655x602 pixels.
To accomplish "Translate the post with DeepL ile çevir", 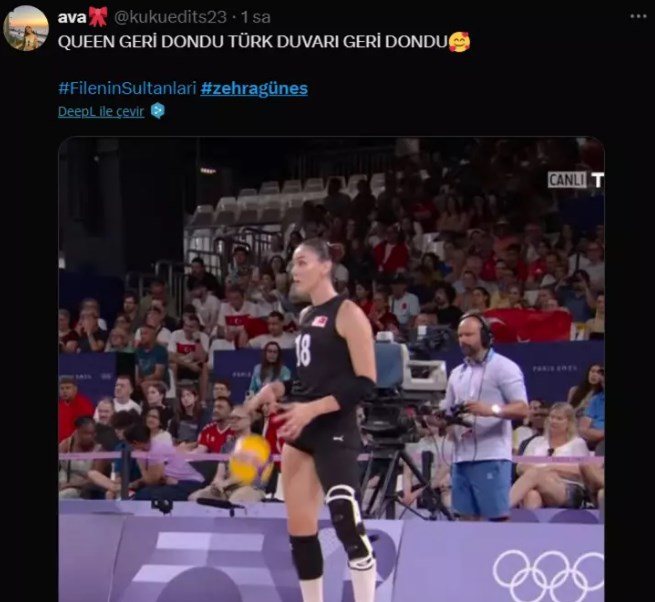I will pos(101,111).
